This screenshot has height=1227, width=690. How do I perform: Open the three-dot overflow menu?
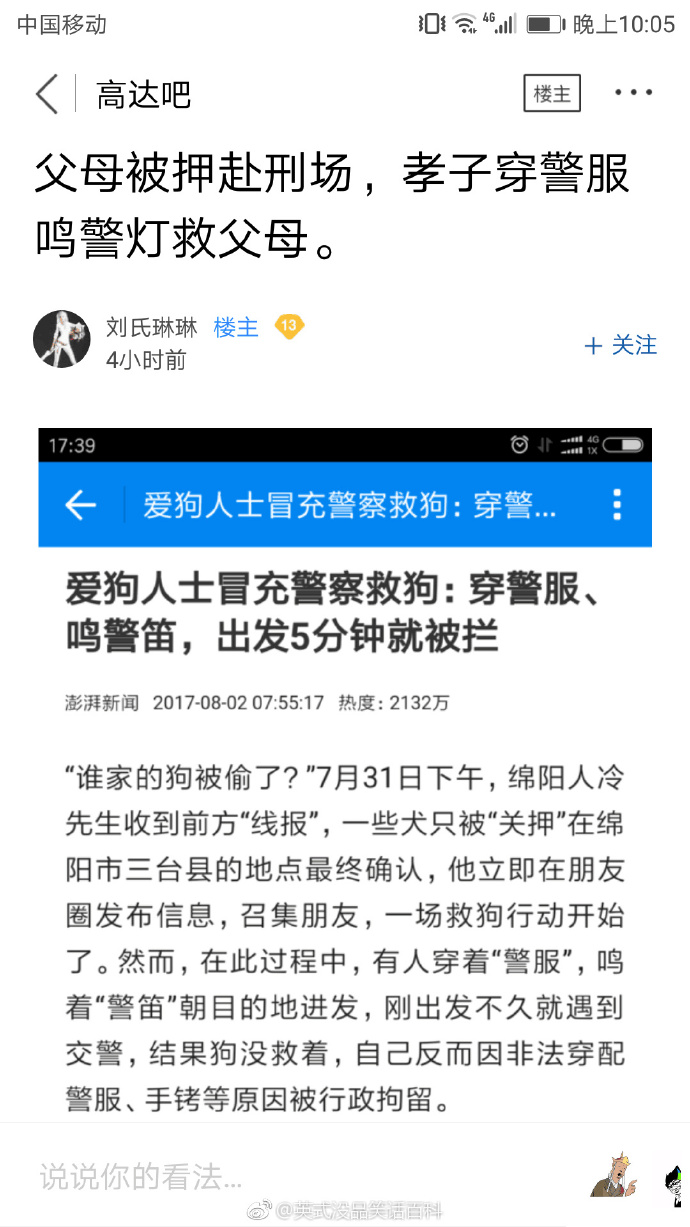pyautogui.click(x=633, y=94)
